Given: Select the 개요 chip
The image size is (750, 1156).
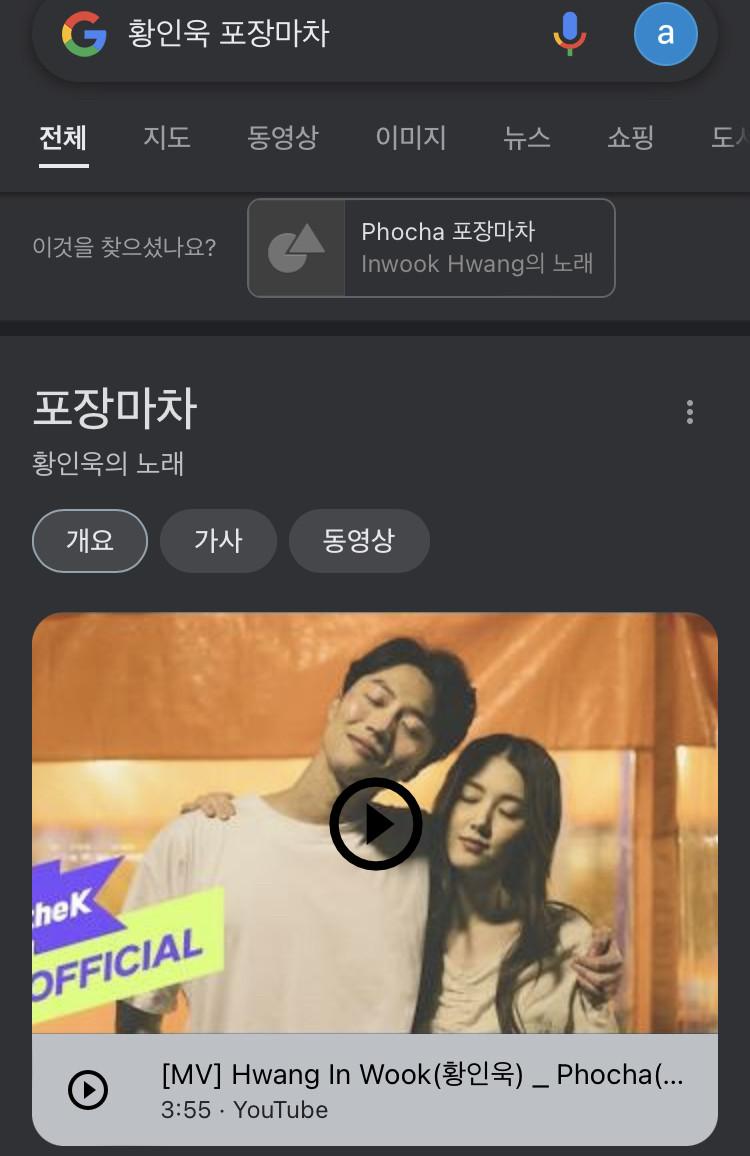Looking at the screenshot, I should 90,541.
